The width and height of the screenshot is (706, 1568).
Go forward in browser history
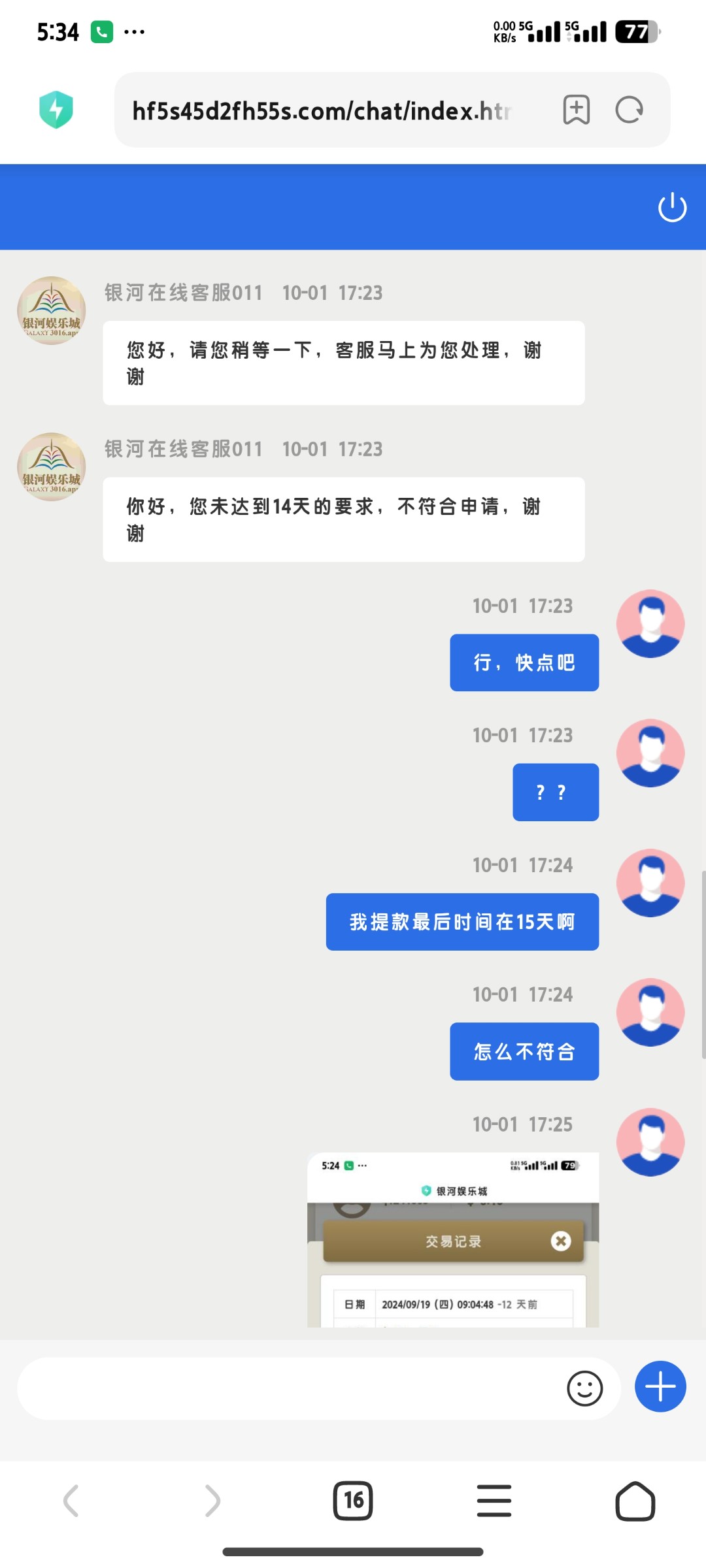(x=212, y=1500)
